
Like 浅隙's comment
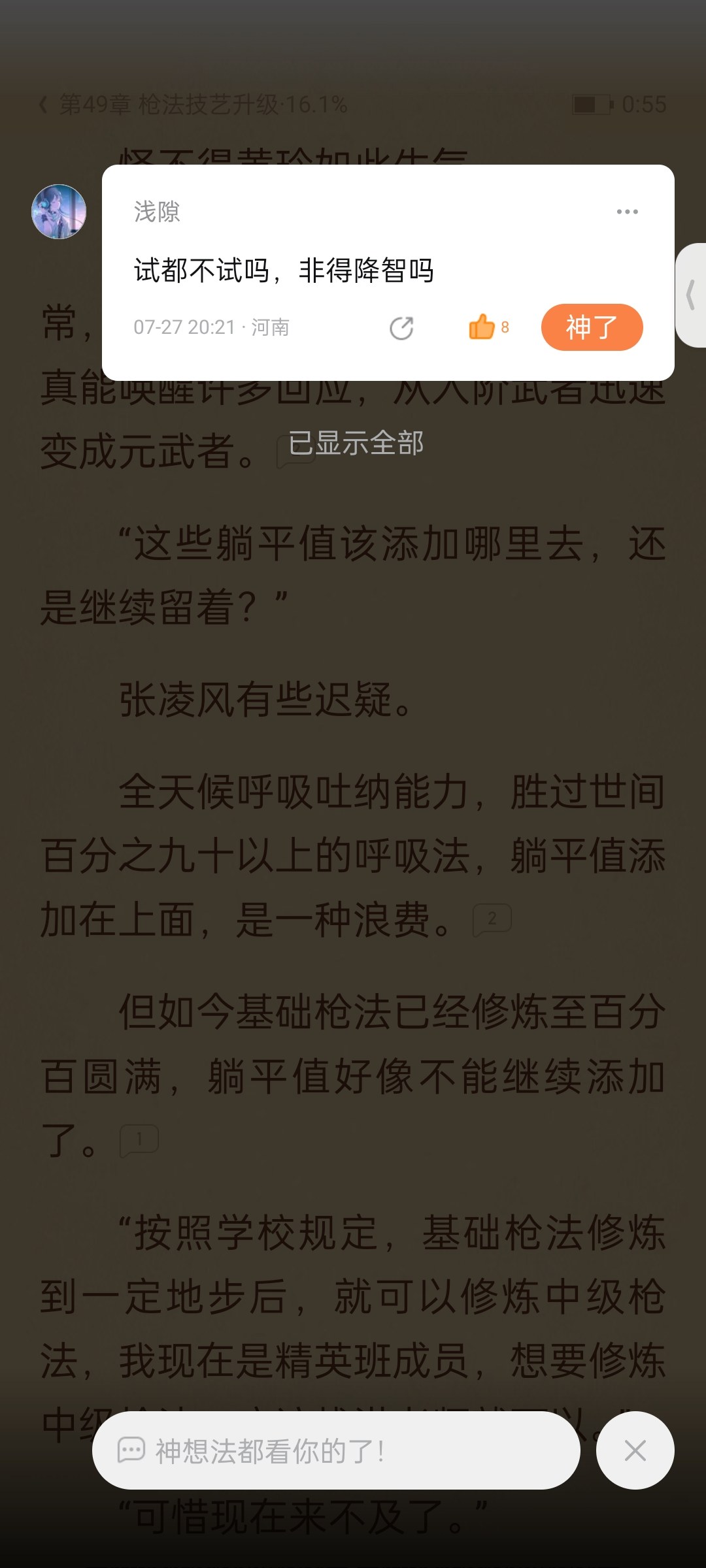point(482,327)
